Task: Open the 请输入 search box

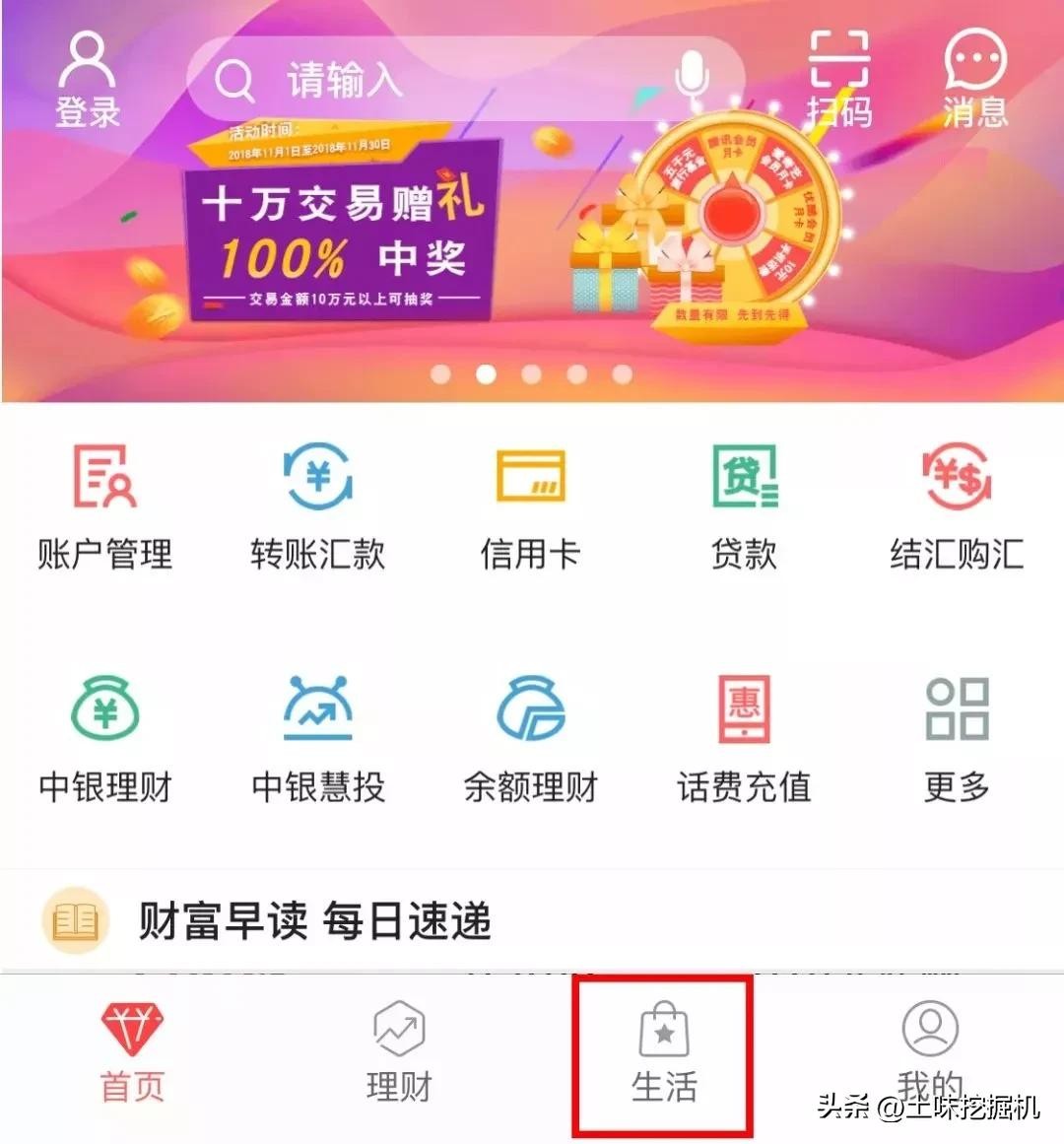Action: click(x=433, y=81)
